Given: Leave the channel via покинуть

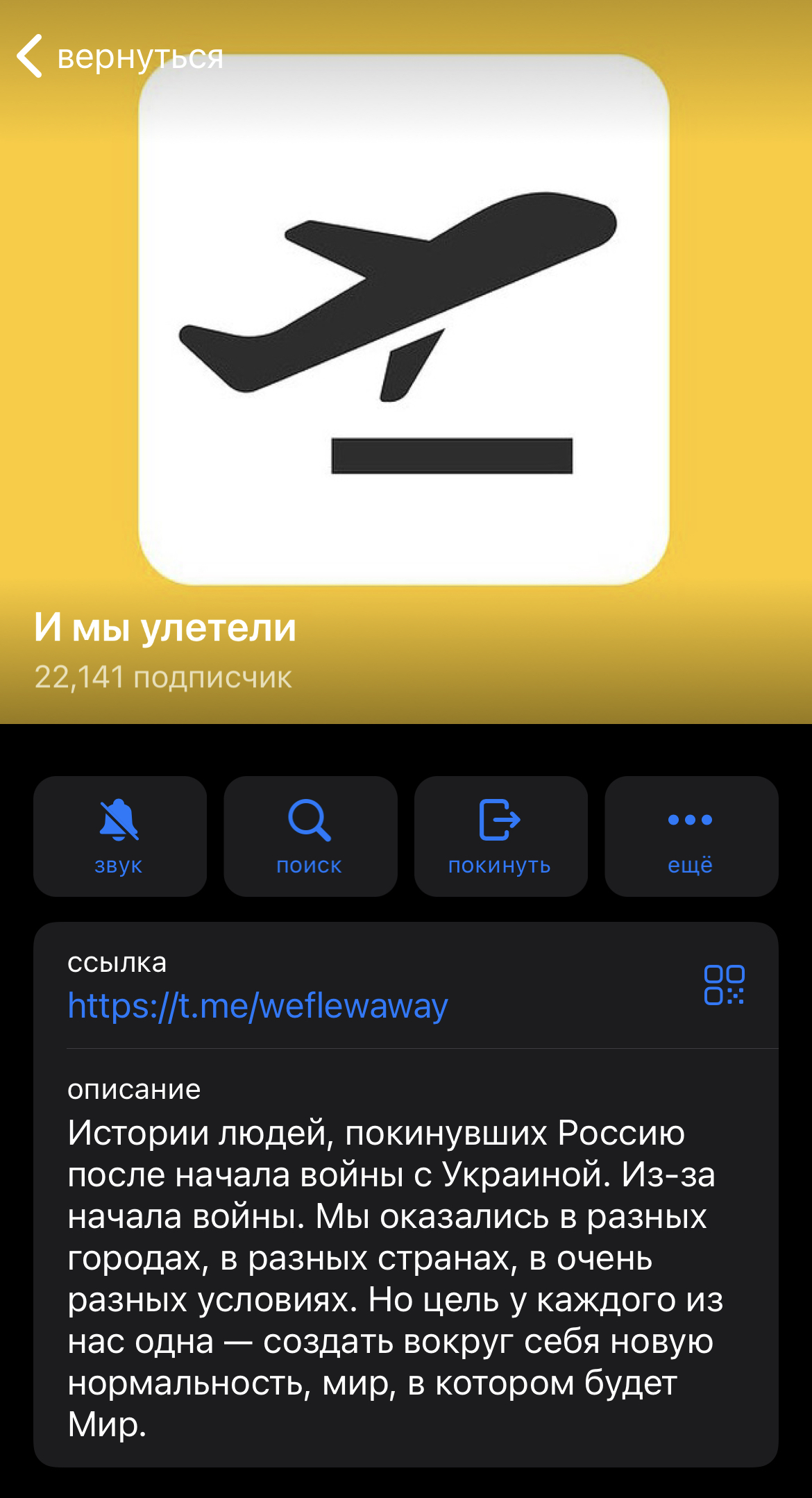Looking at the screenshot, I should pyautogui.click(x=500, y=836).
